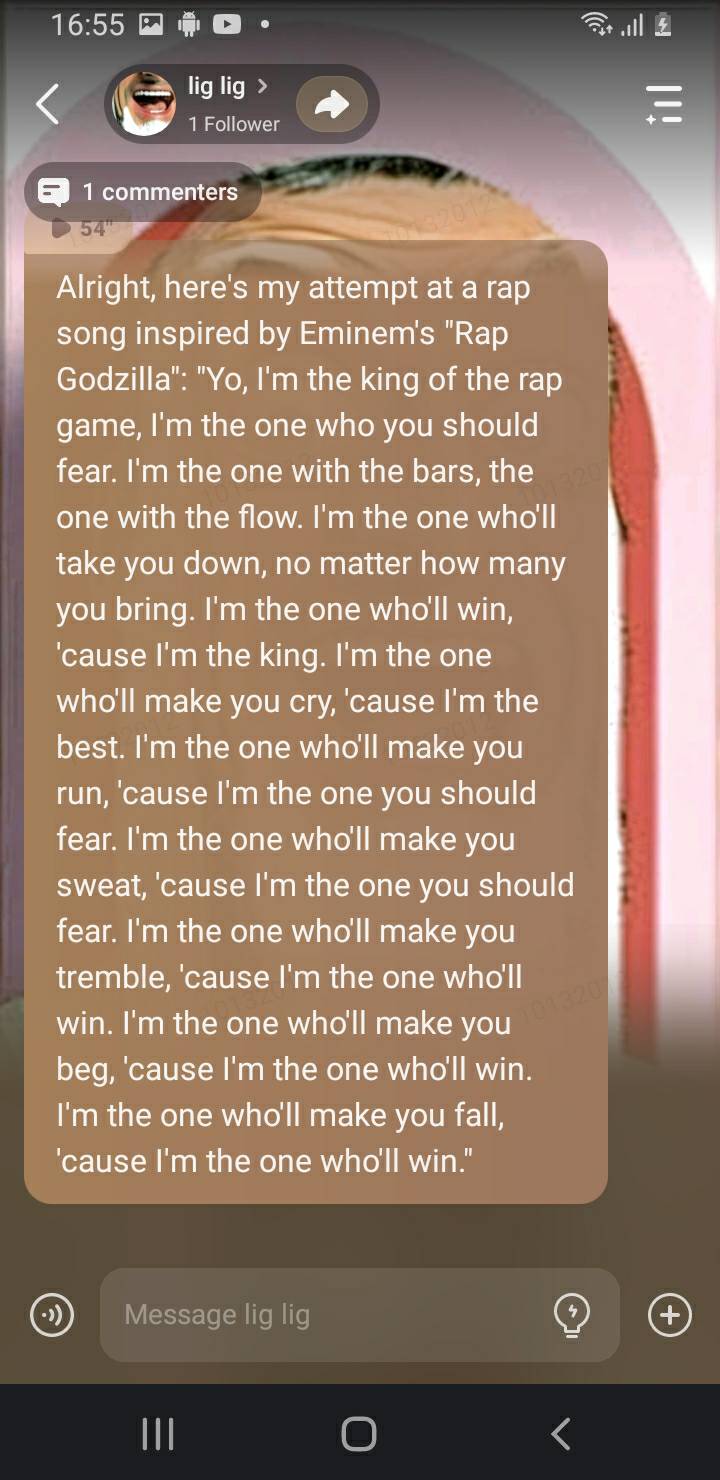This screenshot has height=1480, width=720.
Task: Go to the system home screen
Action: [x=359, y=1433]
